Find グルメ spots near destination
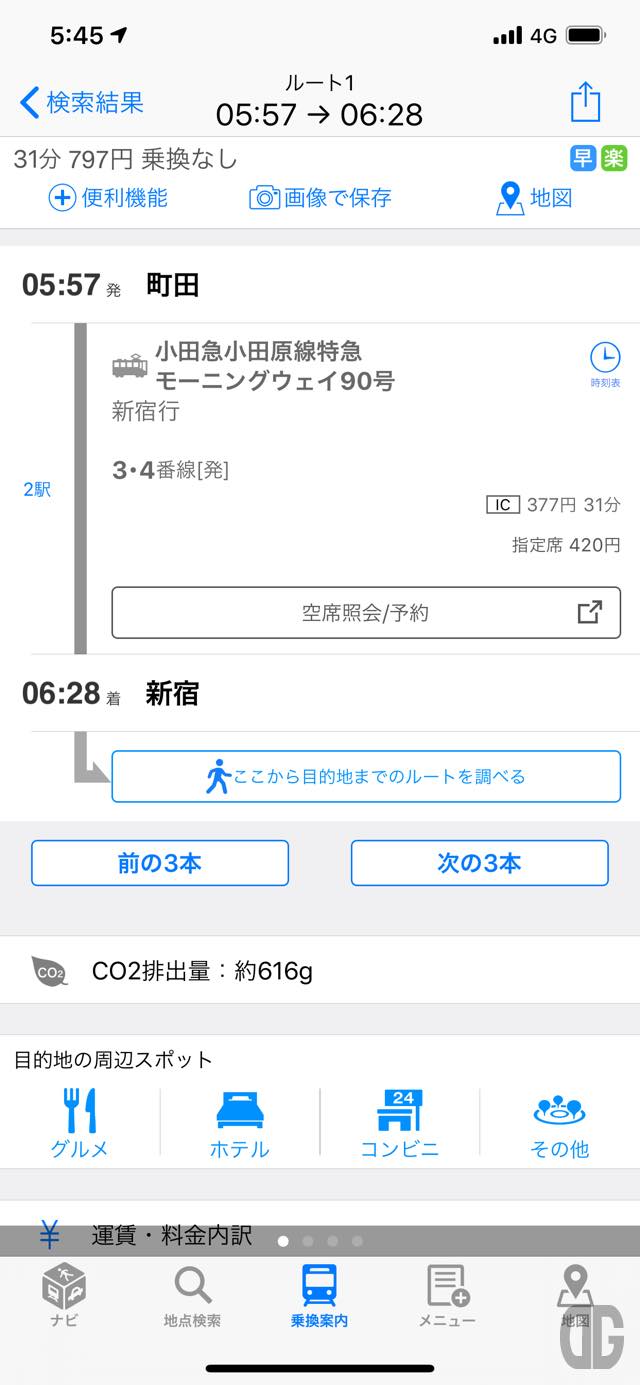Image resolution: width=640 pixels, height=1385 pixels. click(x=80, y=1123)
